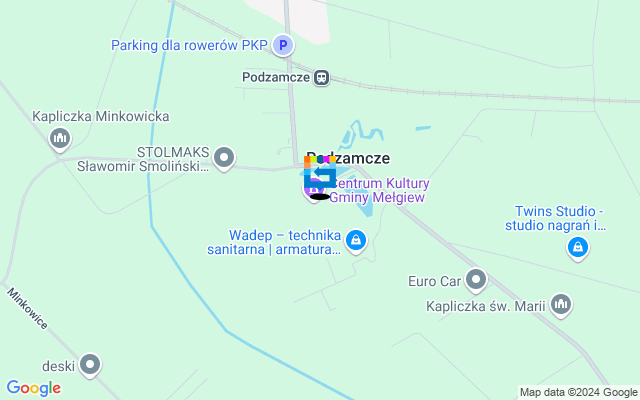
Task: Open the Google logo link
Action: 33,388
